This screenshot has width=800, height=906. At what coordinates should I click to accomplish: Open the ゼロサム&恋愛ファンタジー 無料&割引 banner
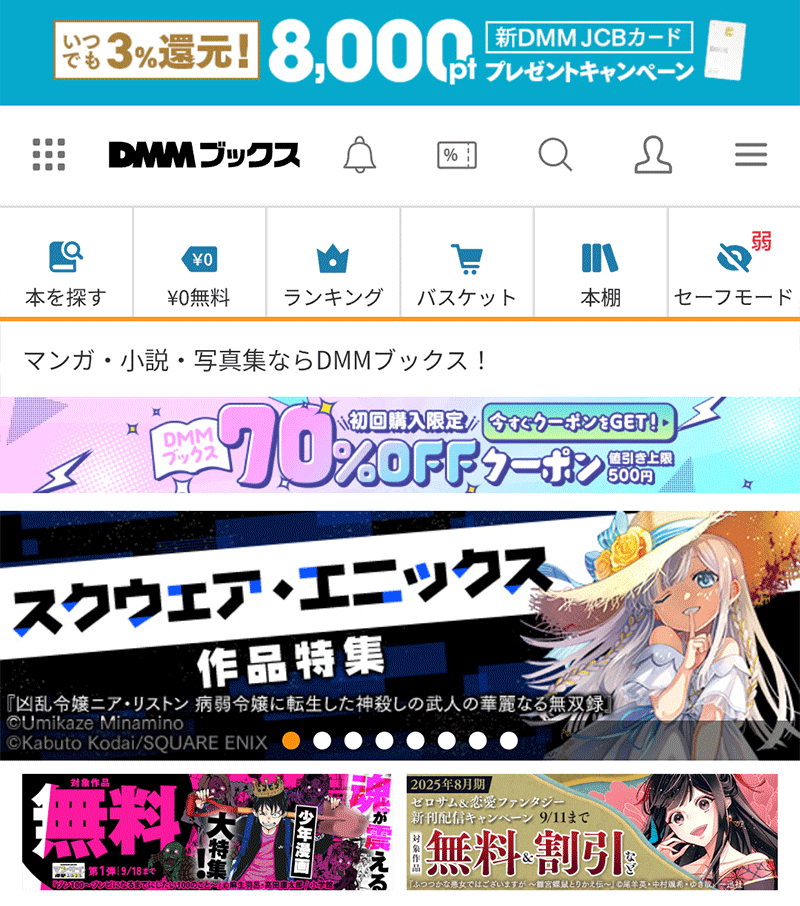(592, 832)
